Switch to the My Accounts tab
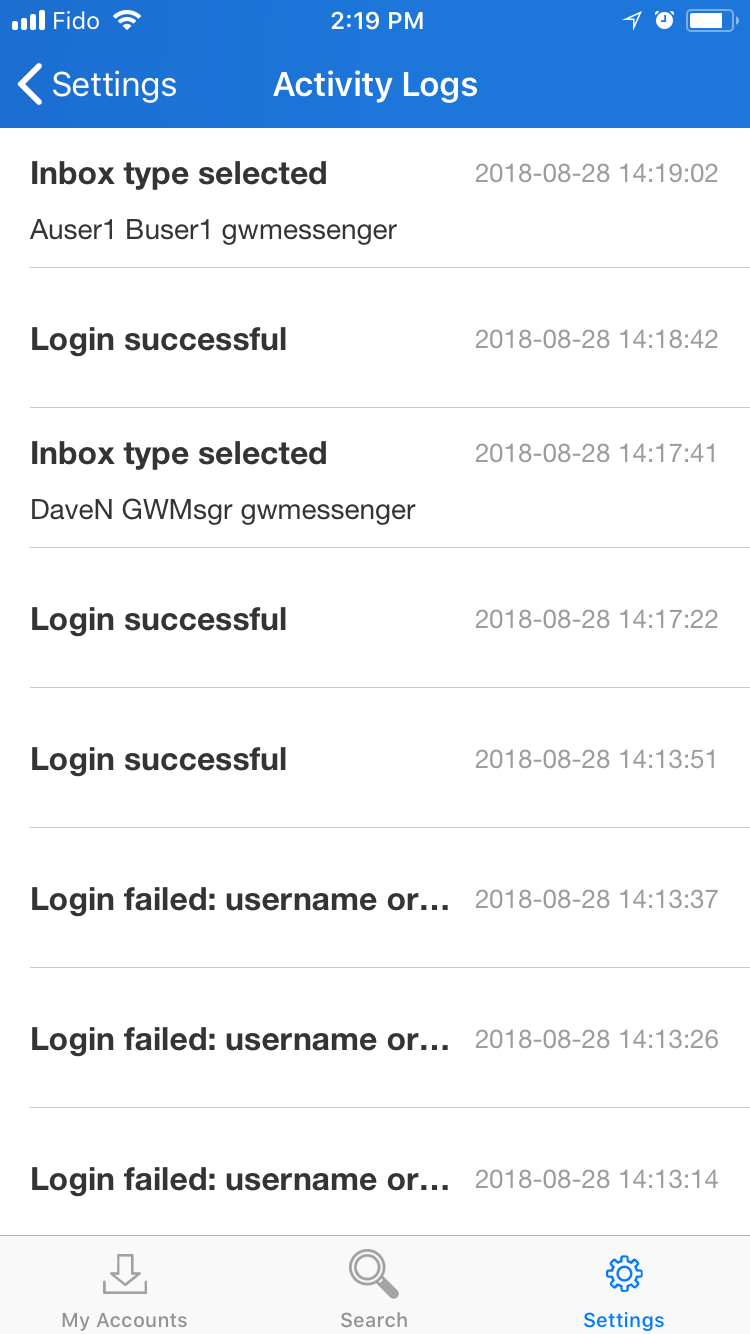This screenshot has height=1334, width=750. click(124, 1288)
